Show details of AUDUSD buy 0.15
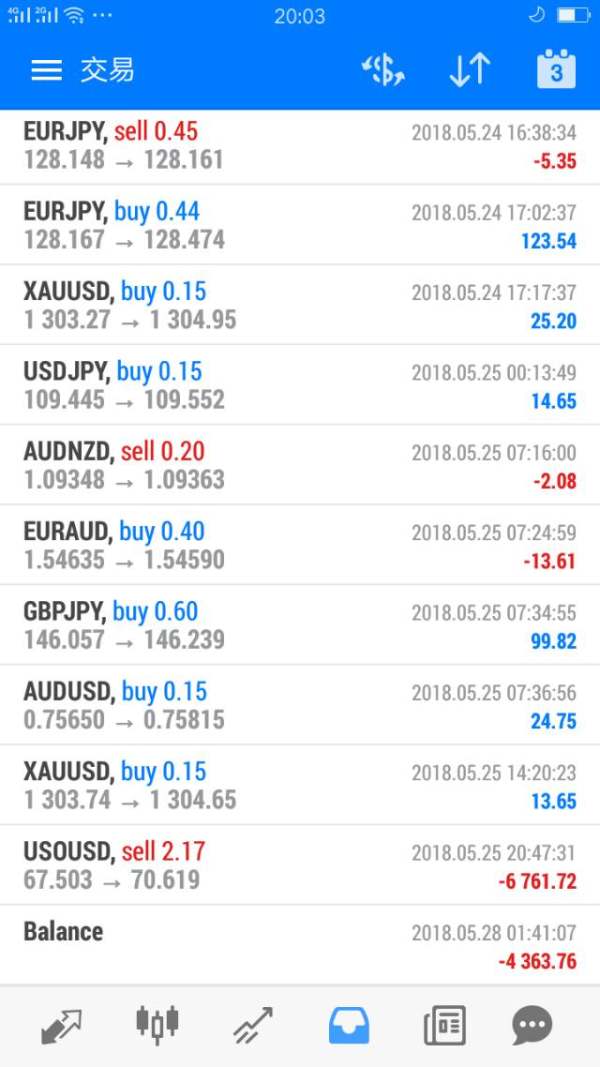The height and width of the screenshot is (1067, 600). tap(300, 706)
